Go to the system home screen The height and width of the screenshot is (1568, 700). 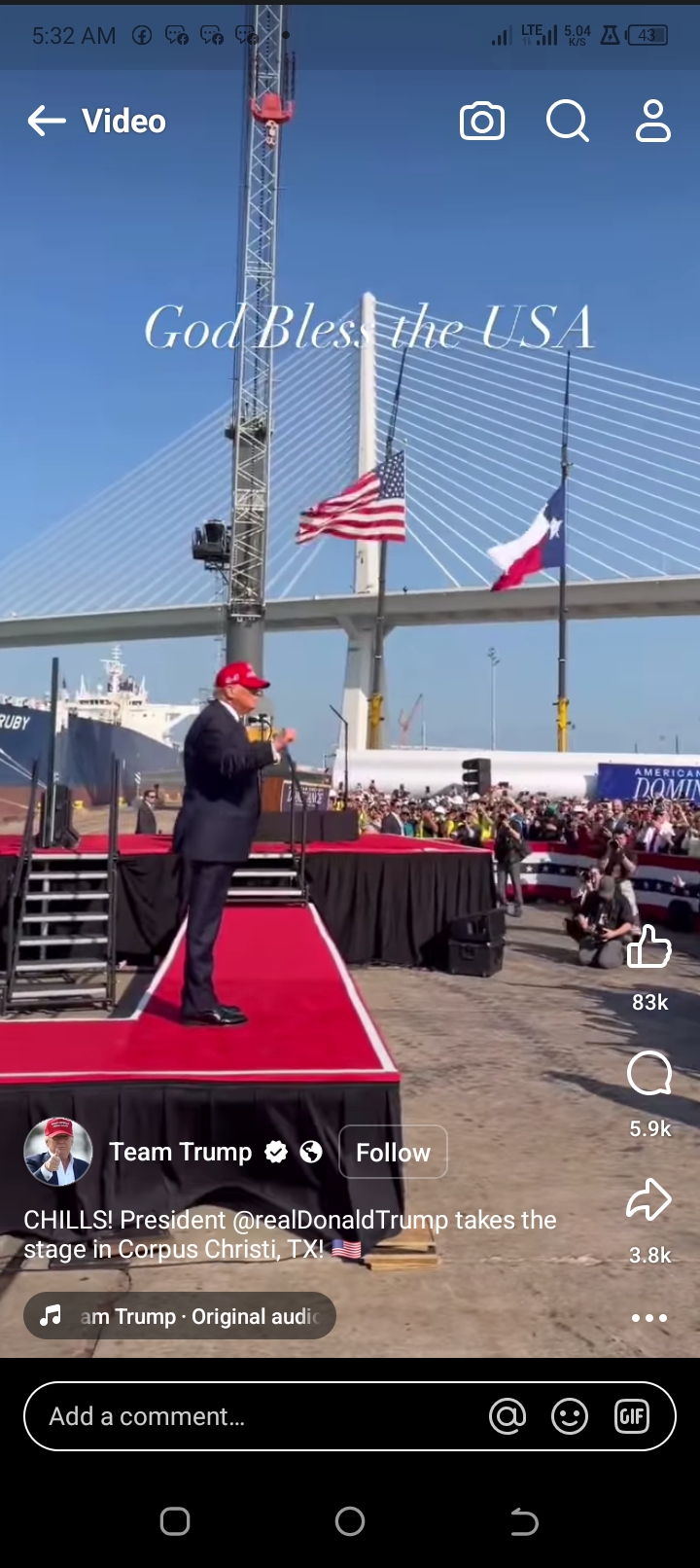click(x=350, y=1521)
